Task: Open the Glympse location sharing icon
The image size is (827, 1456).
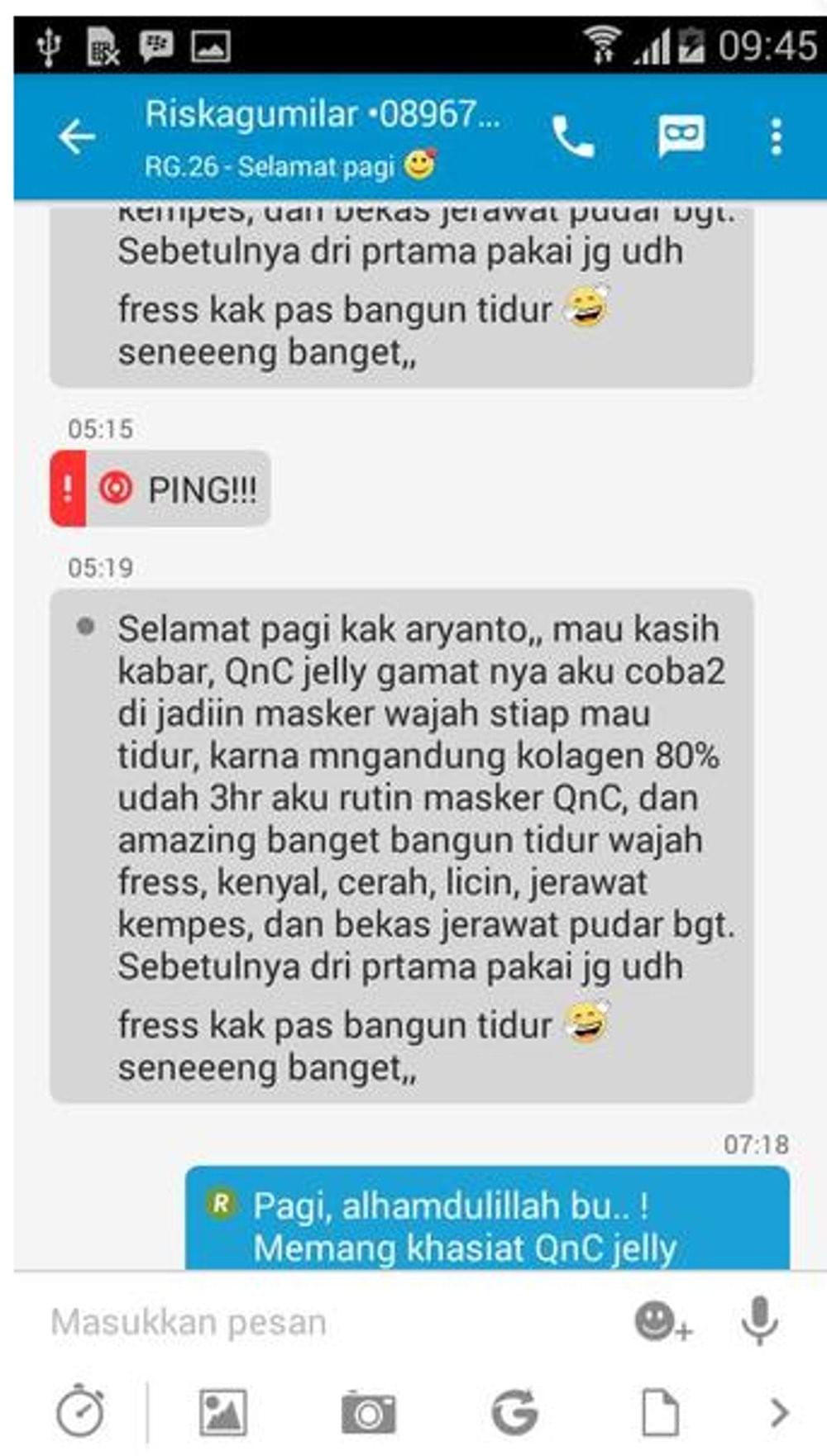Action: coord(514,1412)
